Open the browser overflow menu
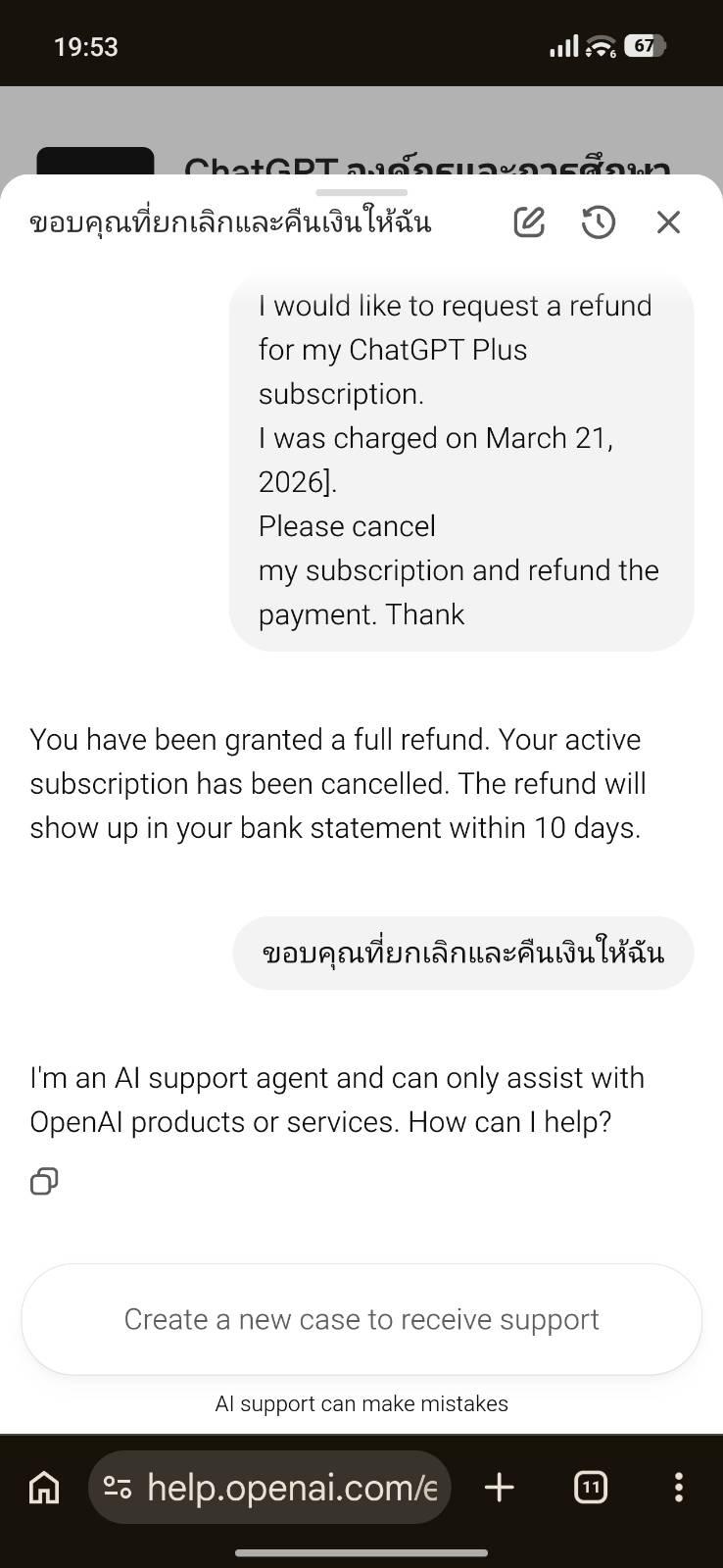 [x=679, y=1488]
